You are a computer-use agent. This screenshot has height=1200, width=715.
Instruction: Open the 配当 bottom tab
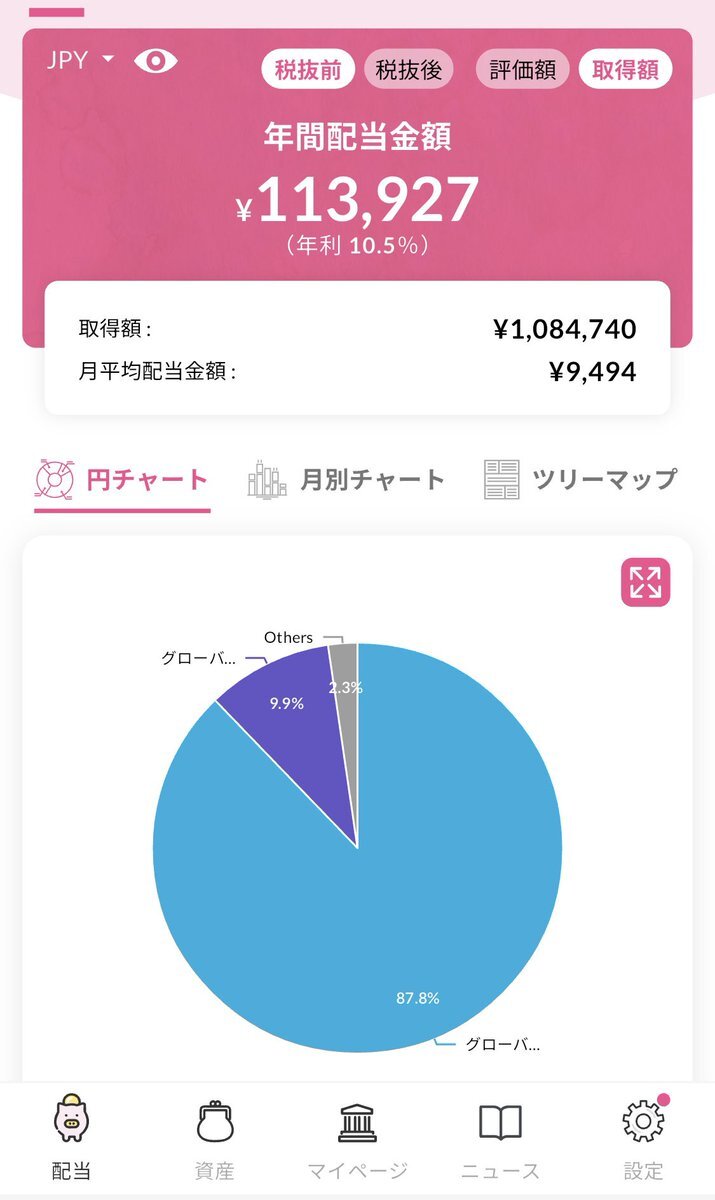point(71,1138)
